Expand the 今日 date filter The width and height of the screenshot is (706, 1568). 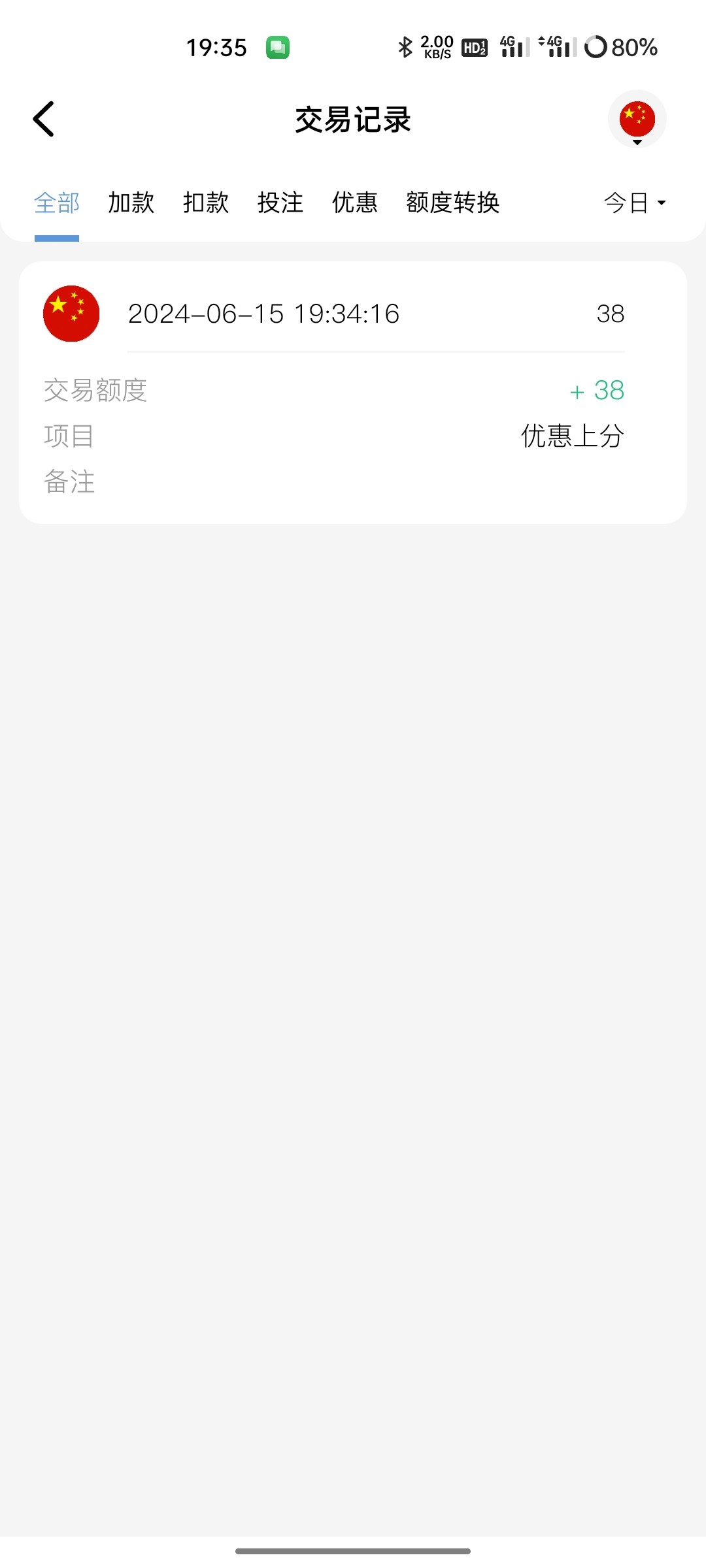click(634, 203)
